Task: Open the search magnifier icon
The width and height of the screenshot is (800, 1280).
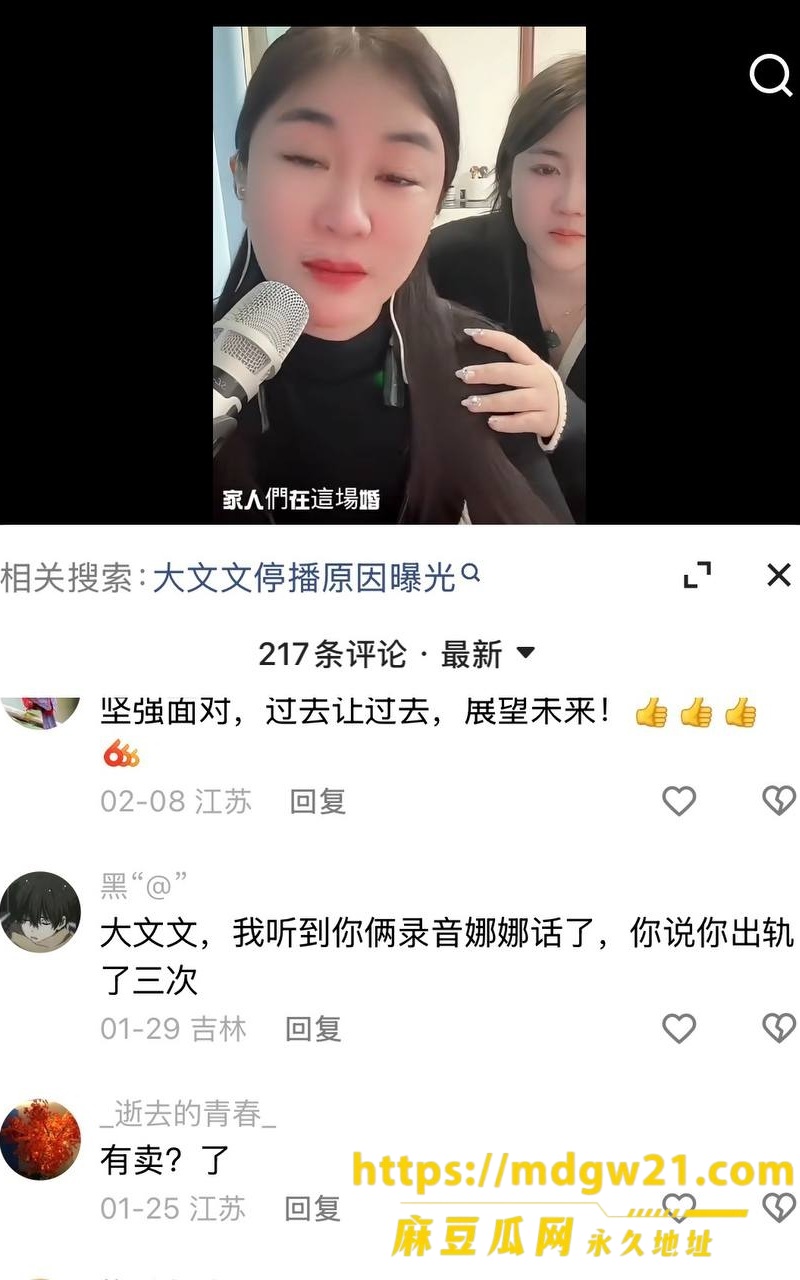Action: coord(771,75)
